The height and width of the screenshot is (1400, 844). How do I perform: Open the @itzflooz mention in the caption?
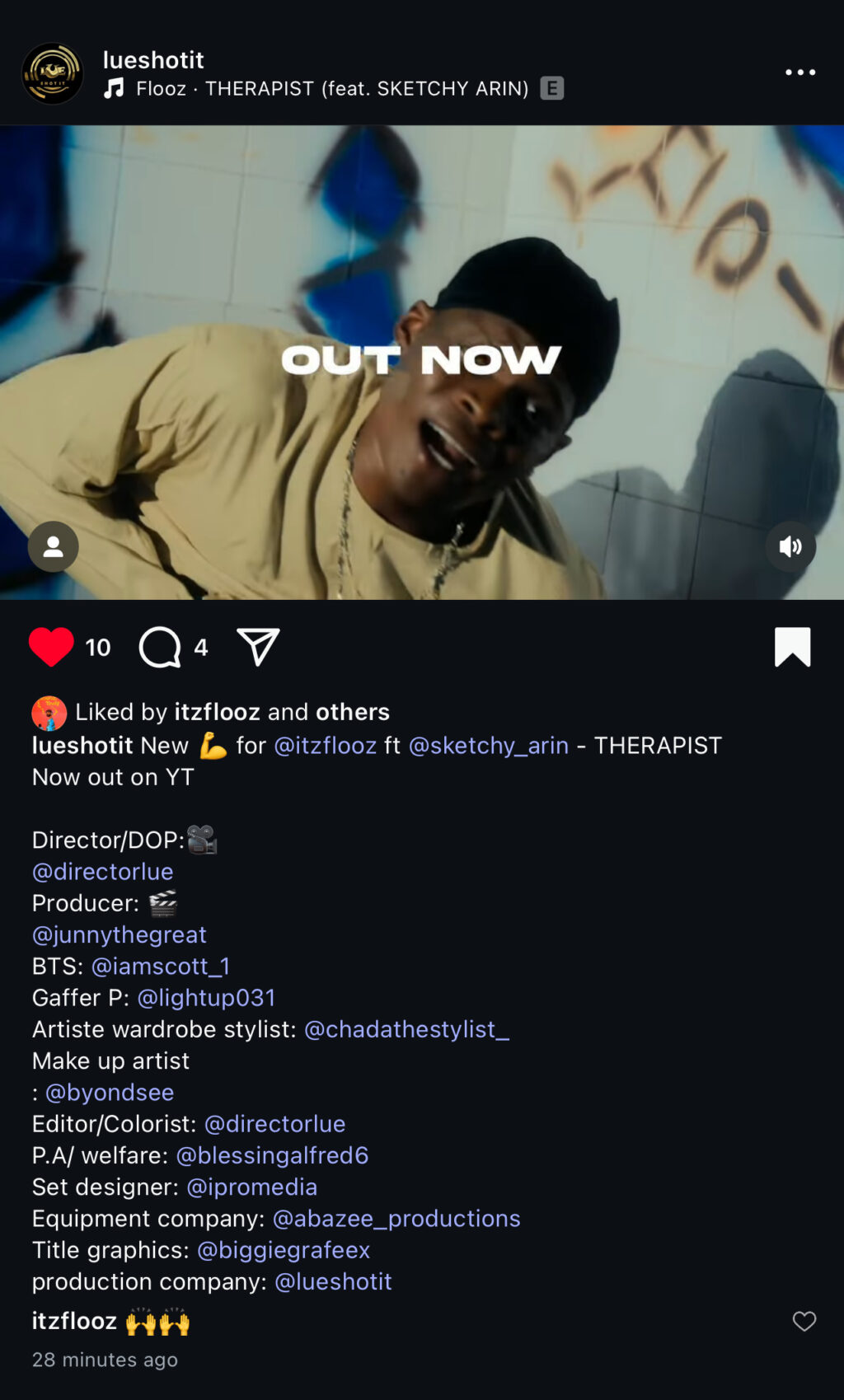click(325, 746)
